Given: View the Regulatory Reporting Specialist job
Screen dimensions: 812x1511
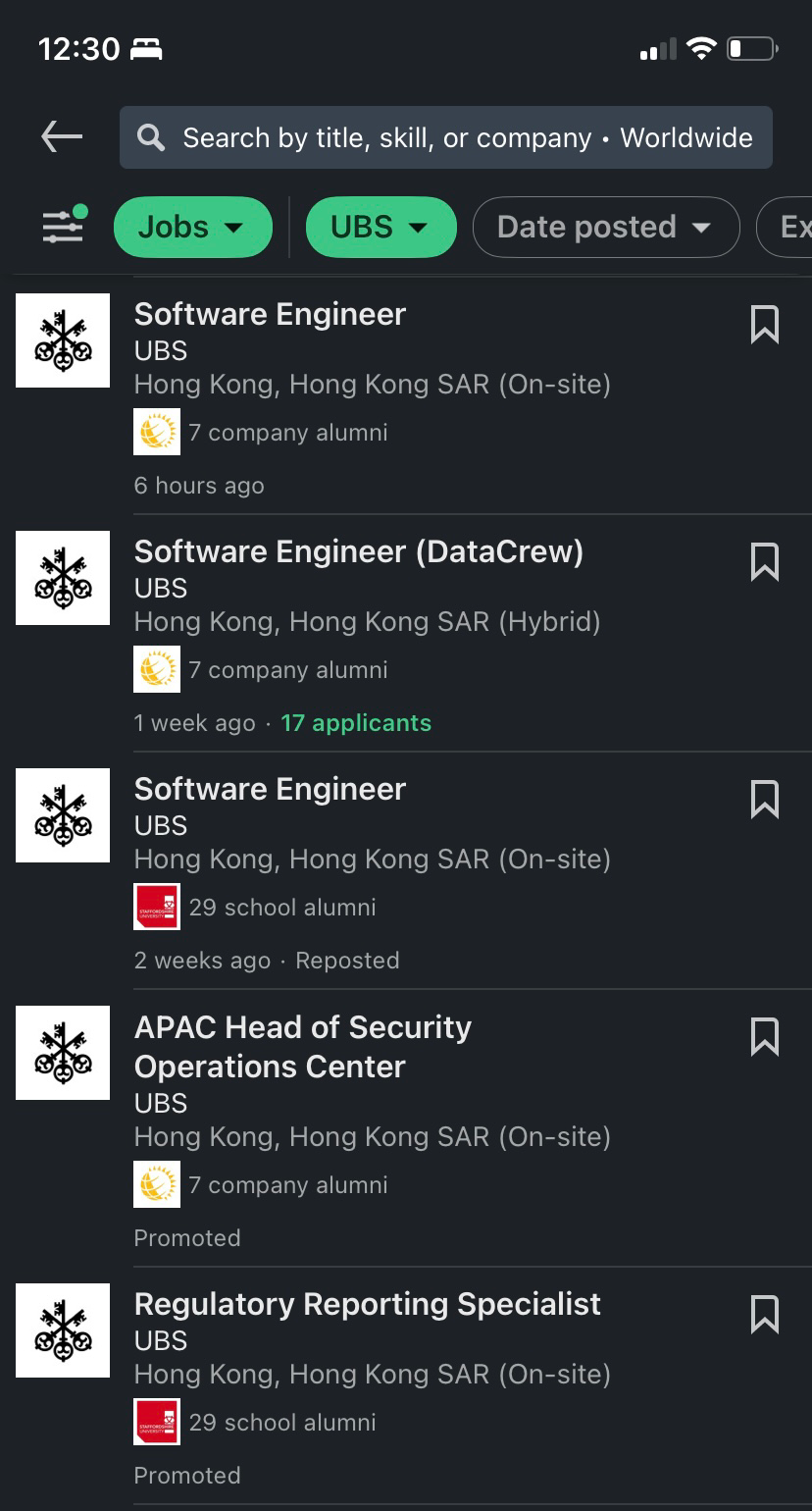Looking at the screenshot, I should [x=368, y=1304].
